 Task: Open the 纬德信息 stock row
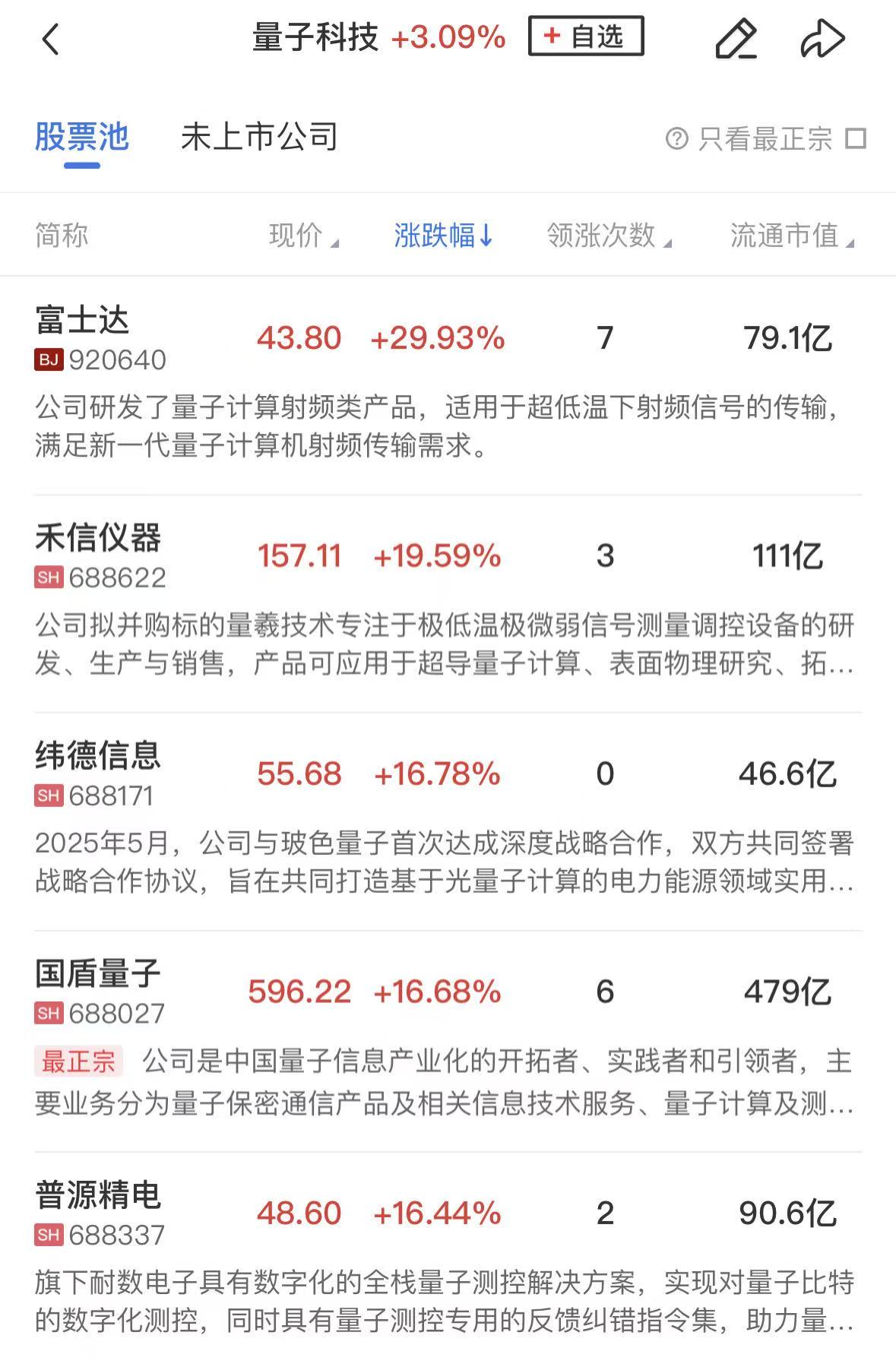[448, 821]
